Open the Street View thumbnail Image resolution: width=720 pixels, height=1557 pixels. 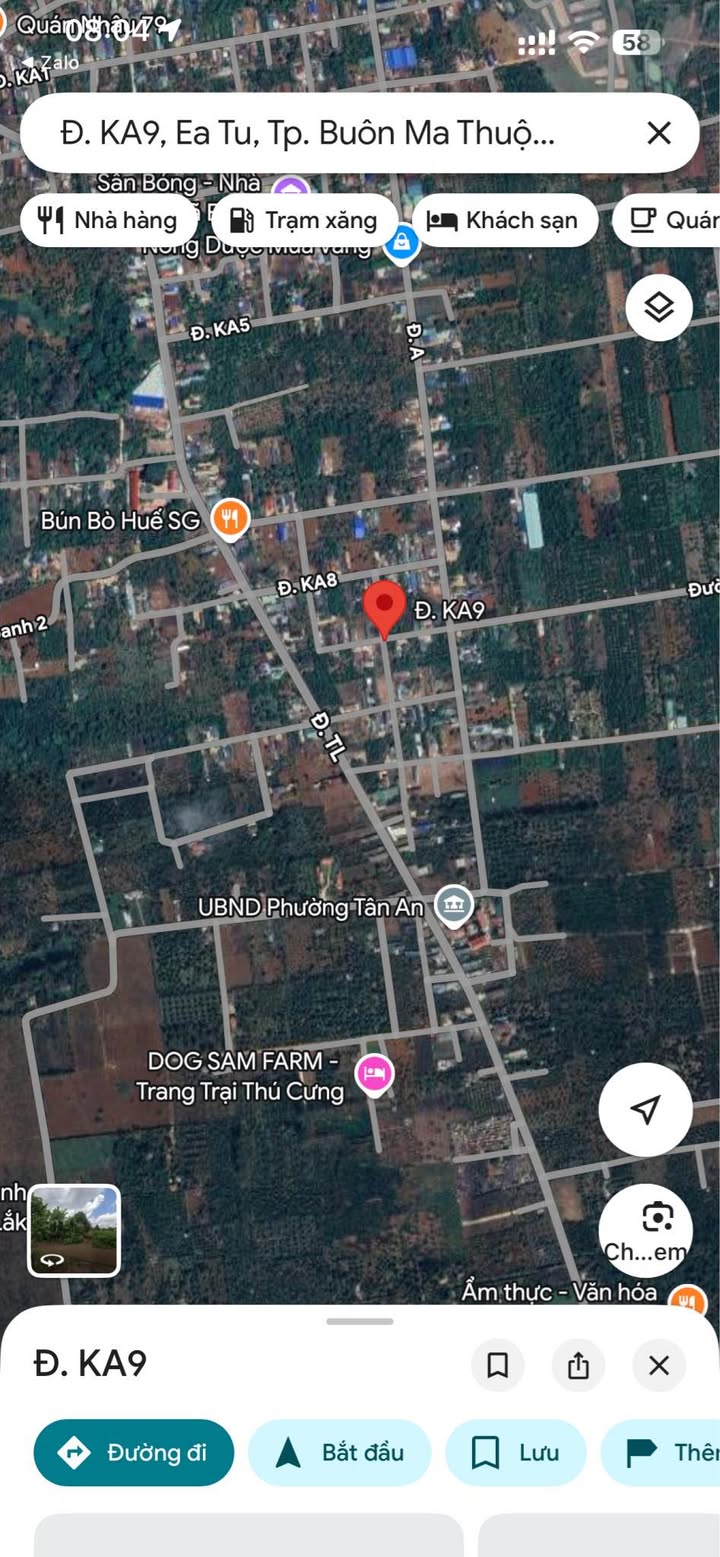tap(74, 1230)
